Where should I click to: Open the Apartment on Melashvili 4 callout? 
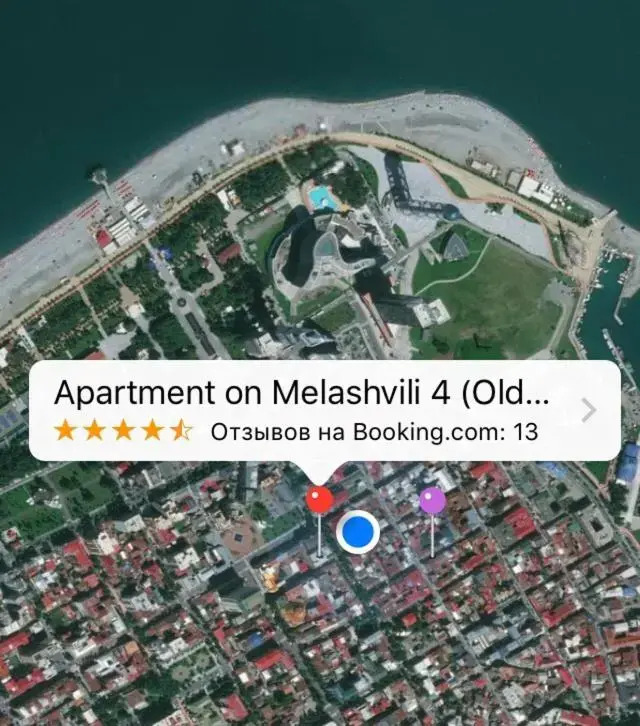point(300,410)
